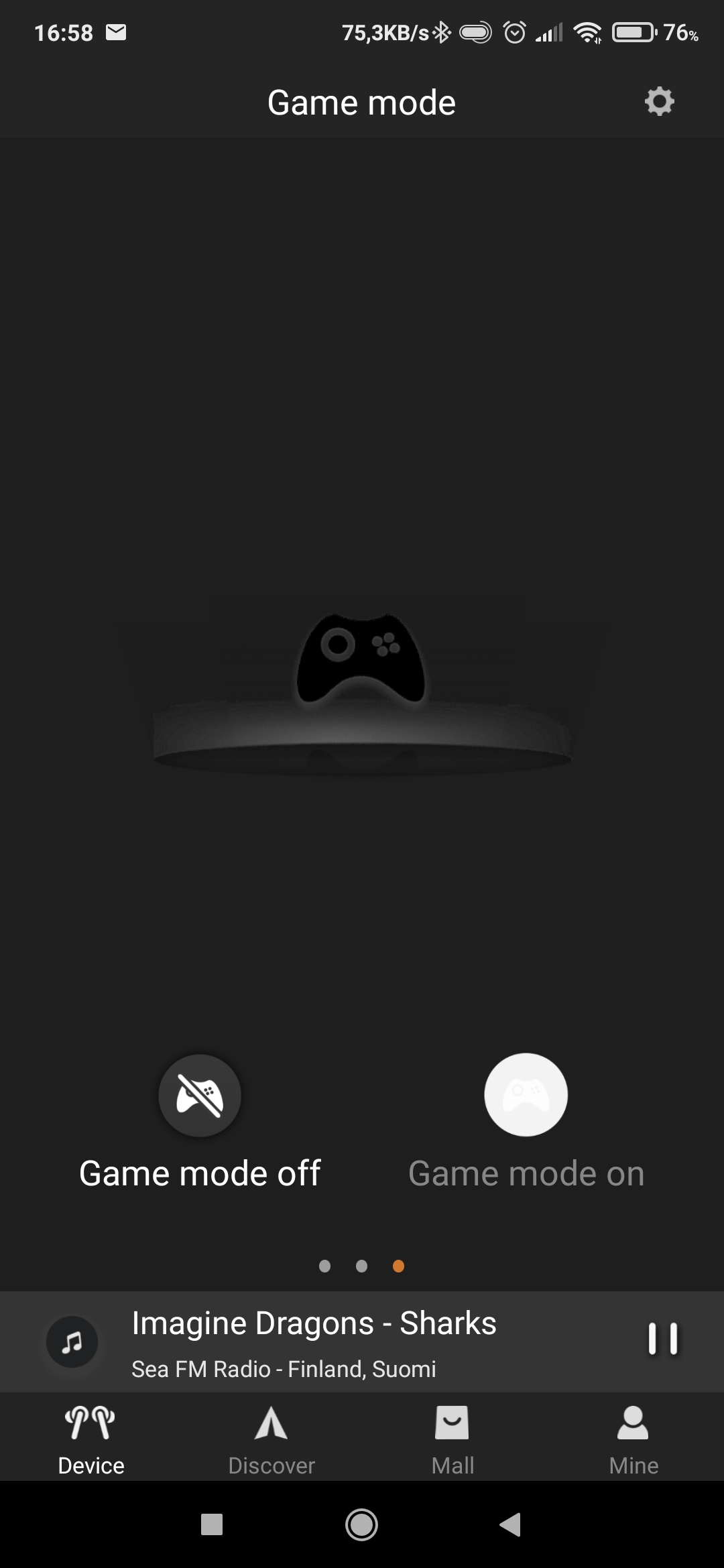Pause the Imagine Dragons - Sharks playback
The width and height of the screenshot is (724, 1568).
663,1339
